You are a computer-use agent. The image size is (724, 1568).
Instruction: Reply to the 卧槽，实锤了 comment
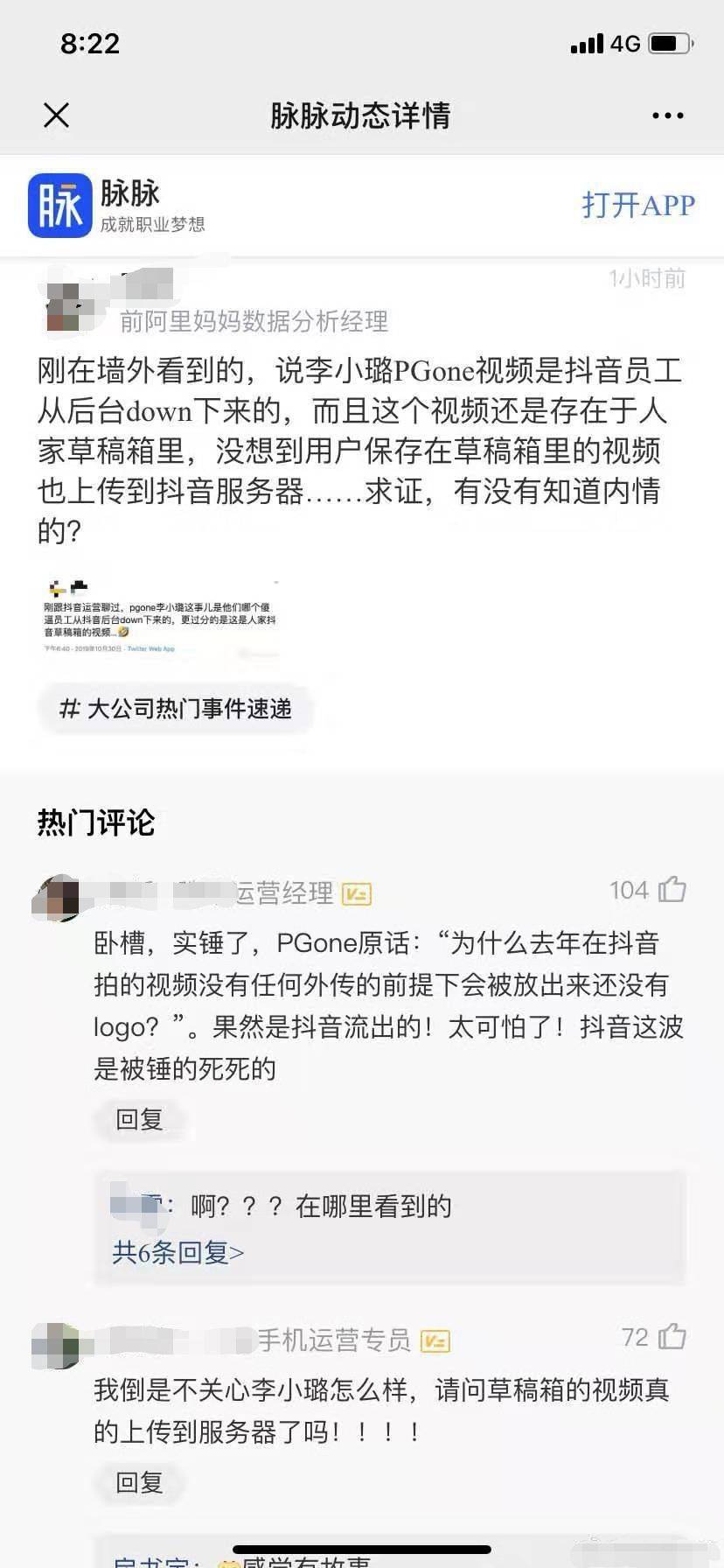click(x=140, y=1119)
